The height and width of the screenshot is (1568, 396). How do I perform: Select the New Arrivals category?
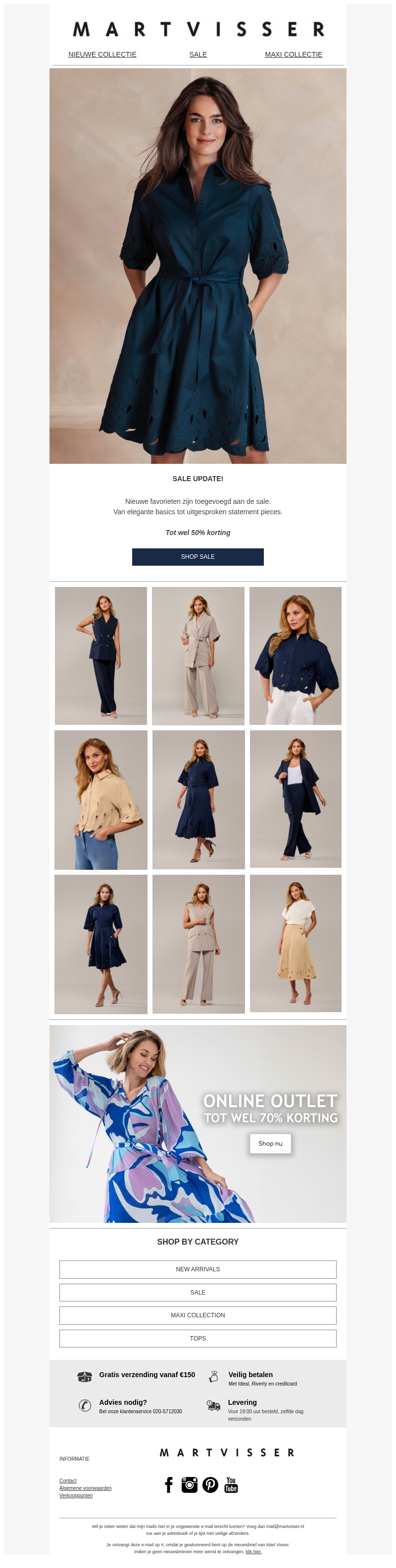click(198, 1269)
